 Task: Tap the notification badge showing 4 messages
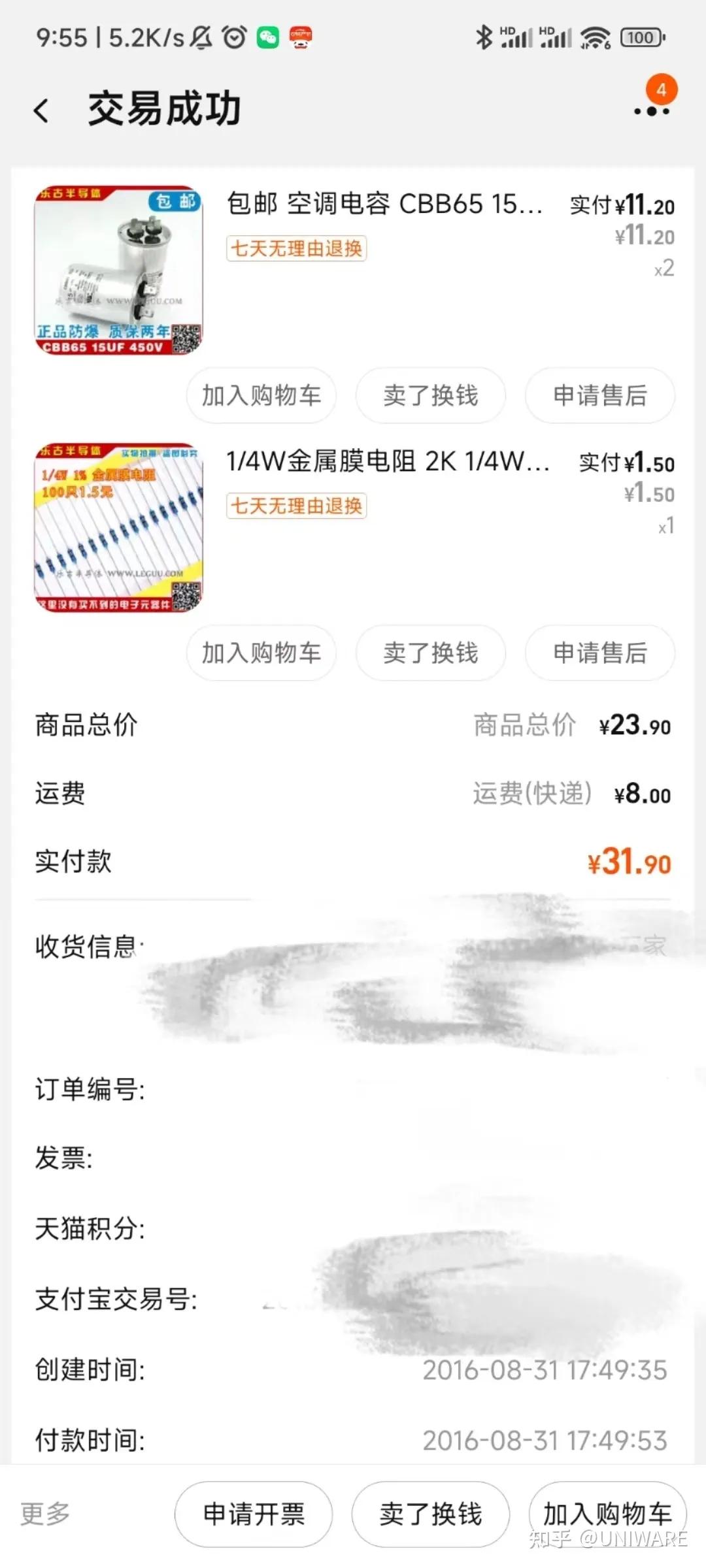point(660,90)
